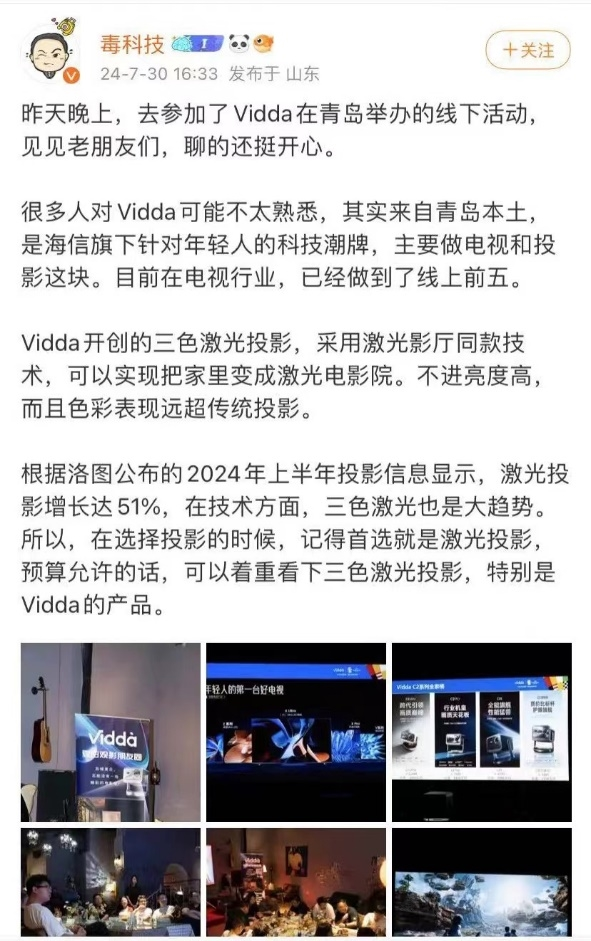591x941 pixels.
Task: Open the projected floating-islands landscape photo
Action: click(482, 882)
